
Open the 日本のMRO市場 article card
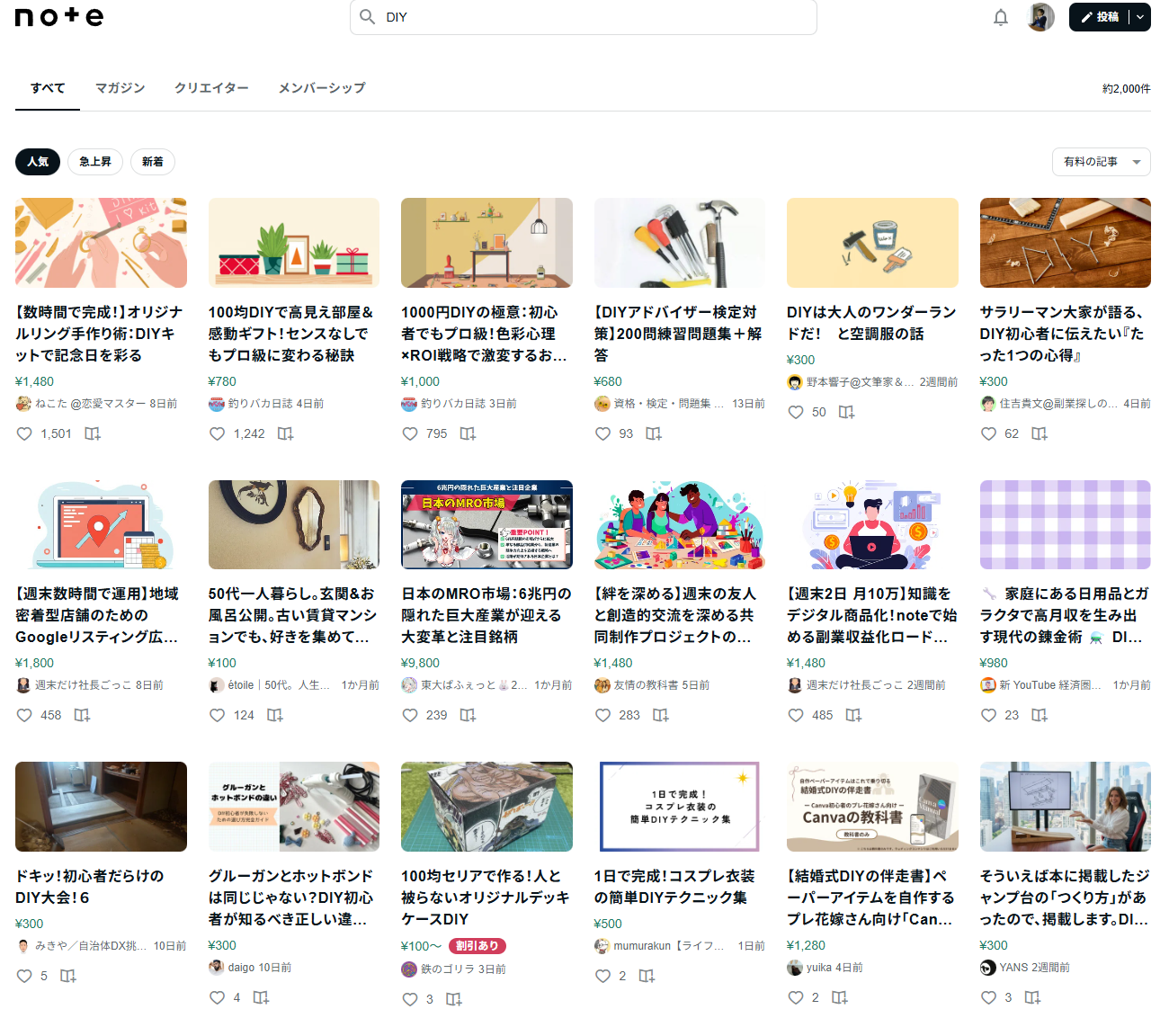point(486,615)
